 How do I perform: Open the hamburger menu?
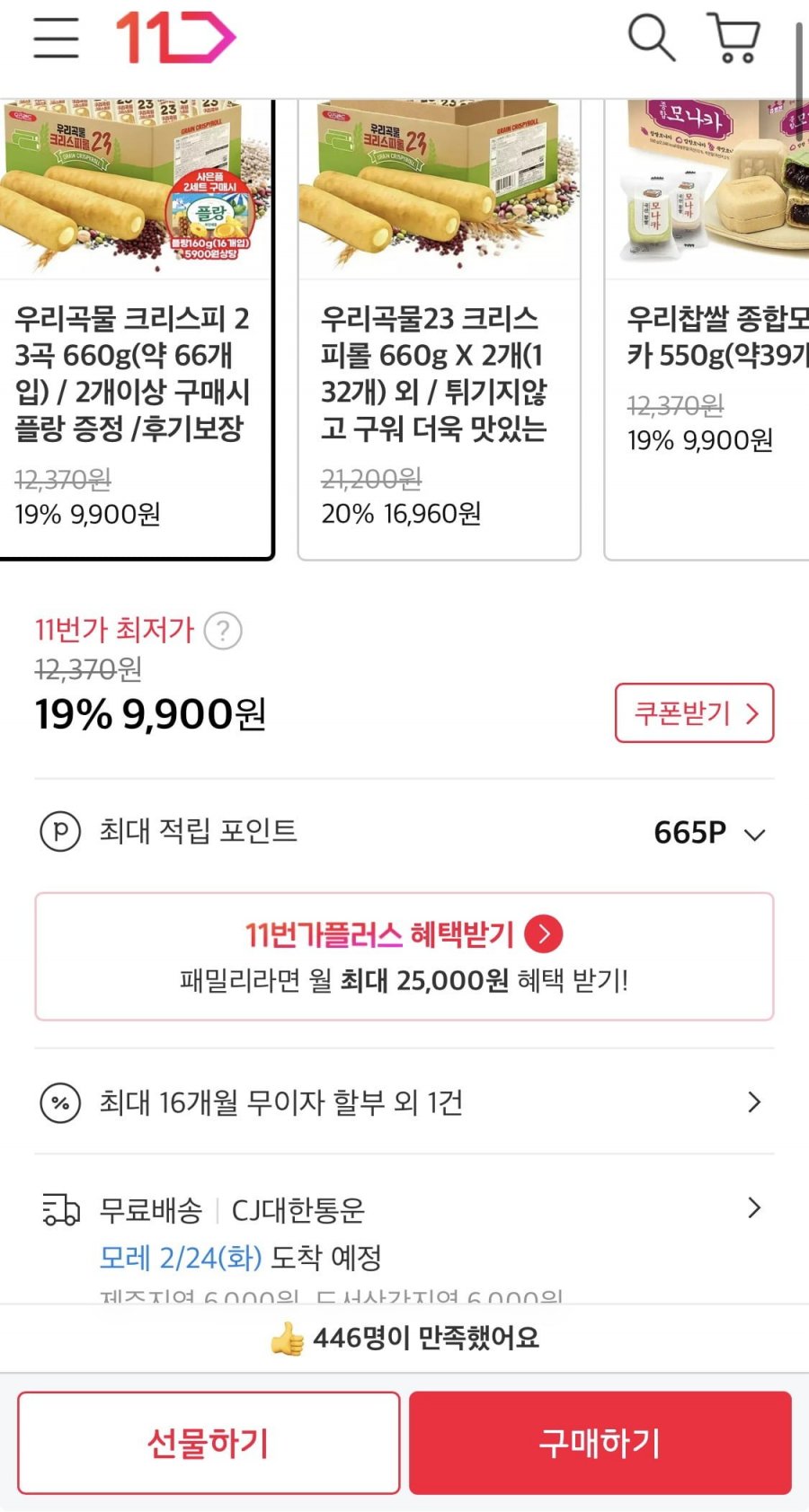(x=56, y=38)
